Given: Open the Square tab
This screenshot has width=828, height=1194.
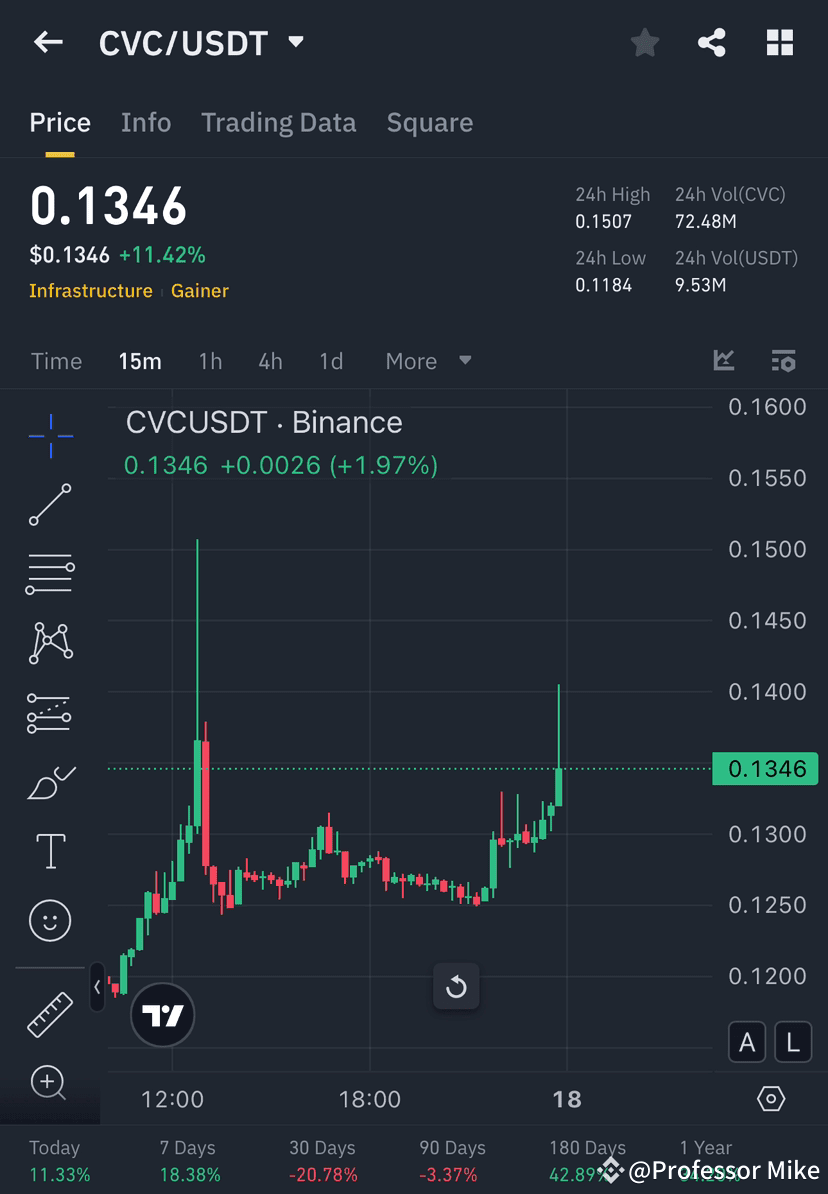Looking at the screenshot, I should [x=430, y=122].
